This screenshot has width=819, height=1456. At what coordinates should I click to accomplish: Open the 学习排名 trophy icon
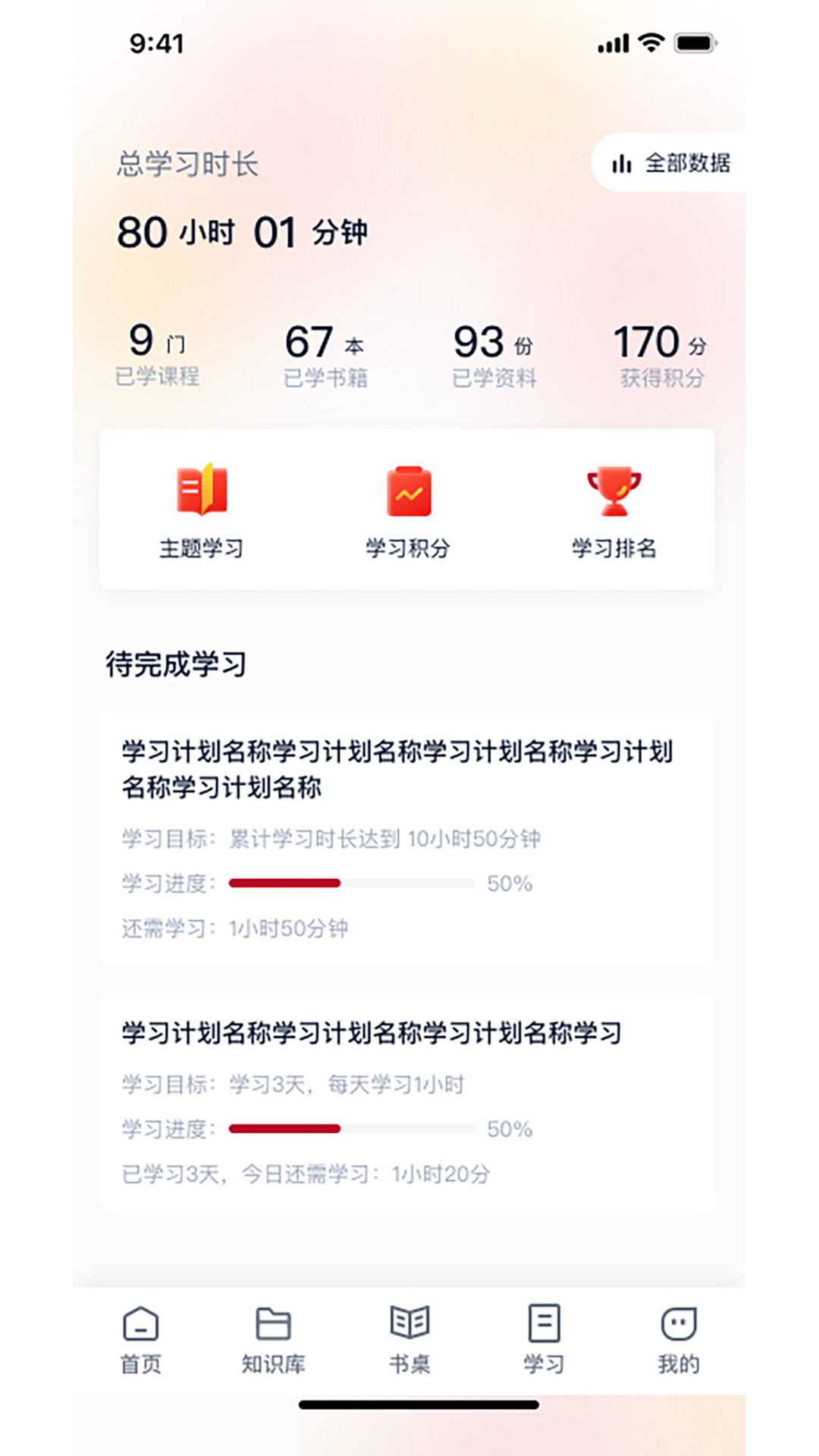coord(614,489)
